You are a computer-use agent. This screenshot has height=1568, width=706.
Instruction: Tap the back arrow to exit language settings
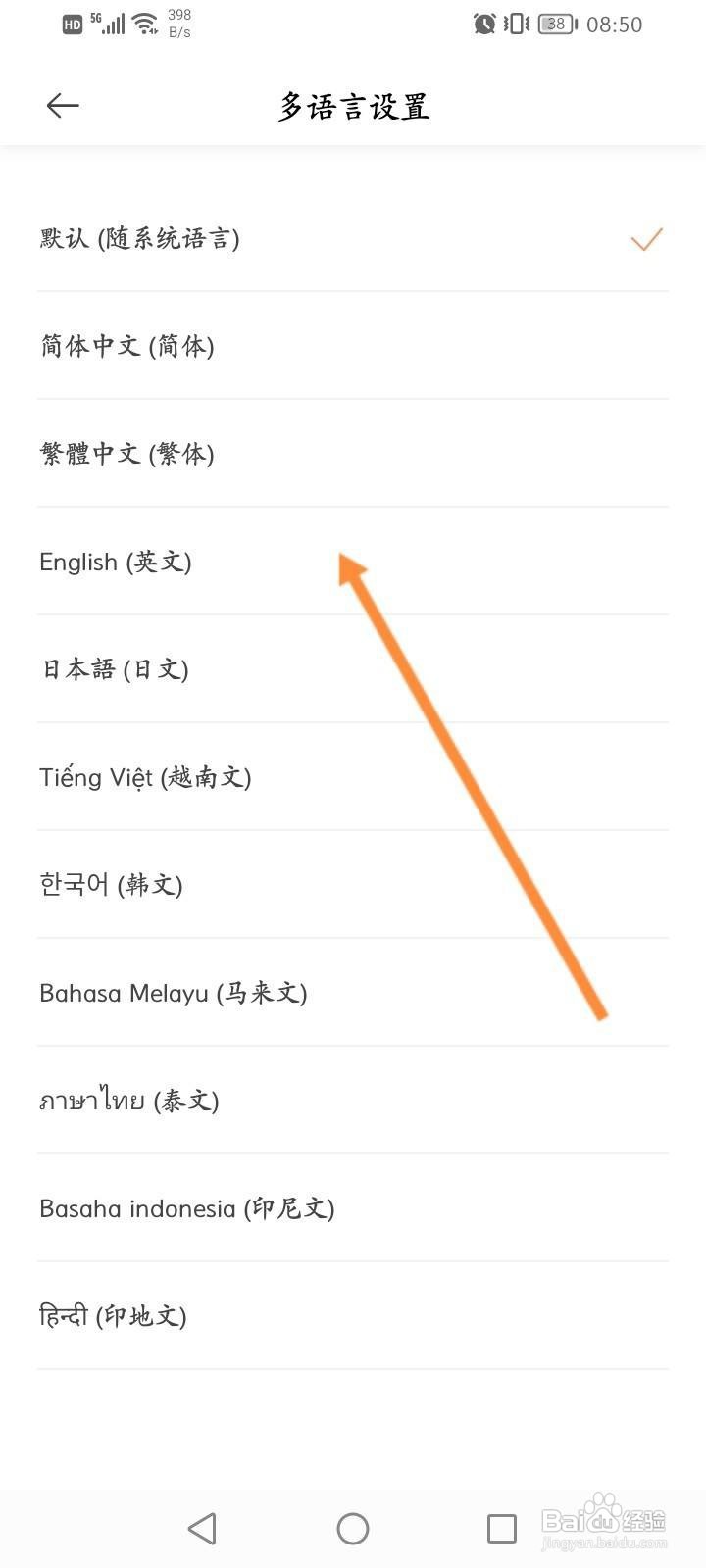click(x=62, y=105)
